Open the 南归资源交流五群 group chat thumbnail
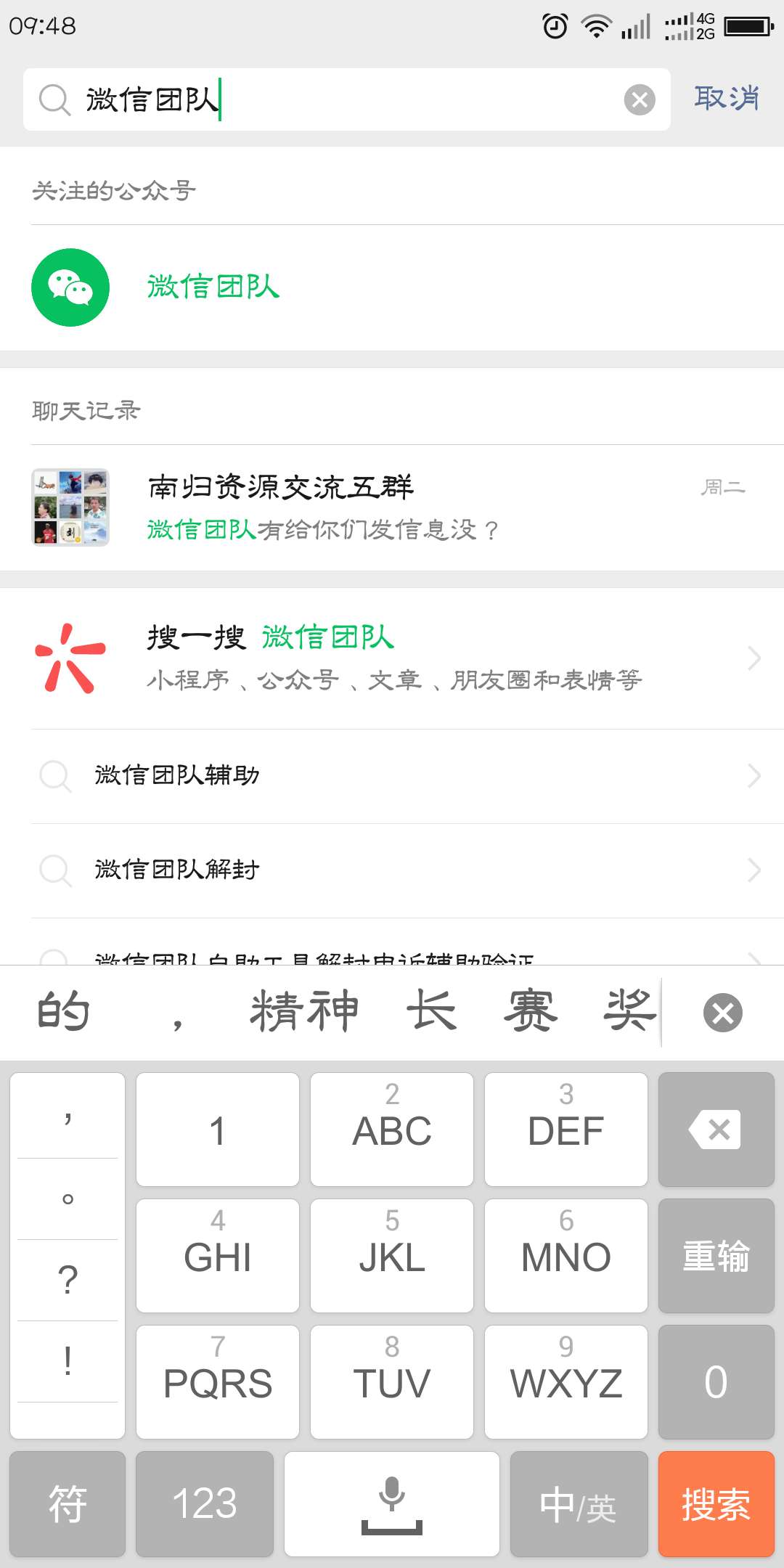This screenshot has width=784, height=1568. (70, 507)
